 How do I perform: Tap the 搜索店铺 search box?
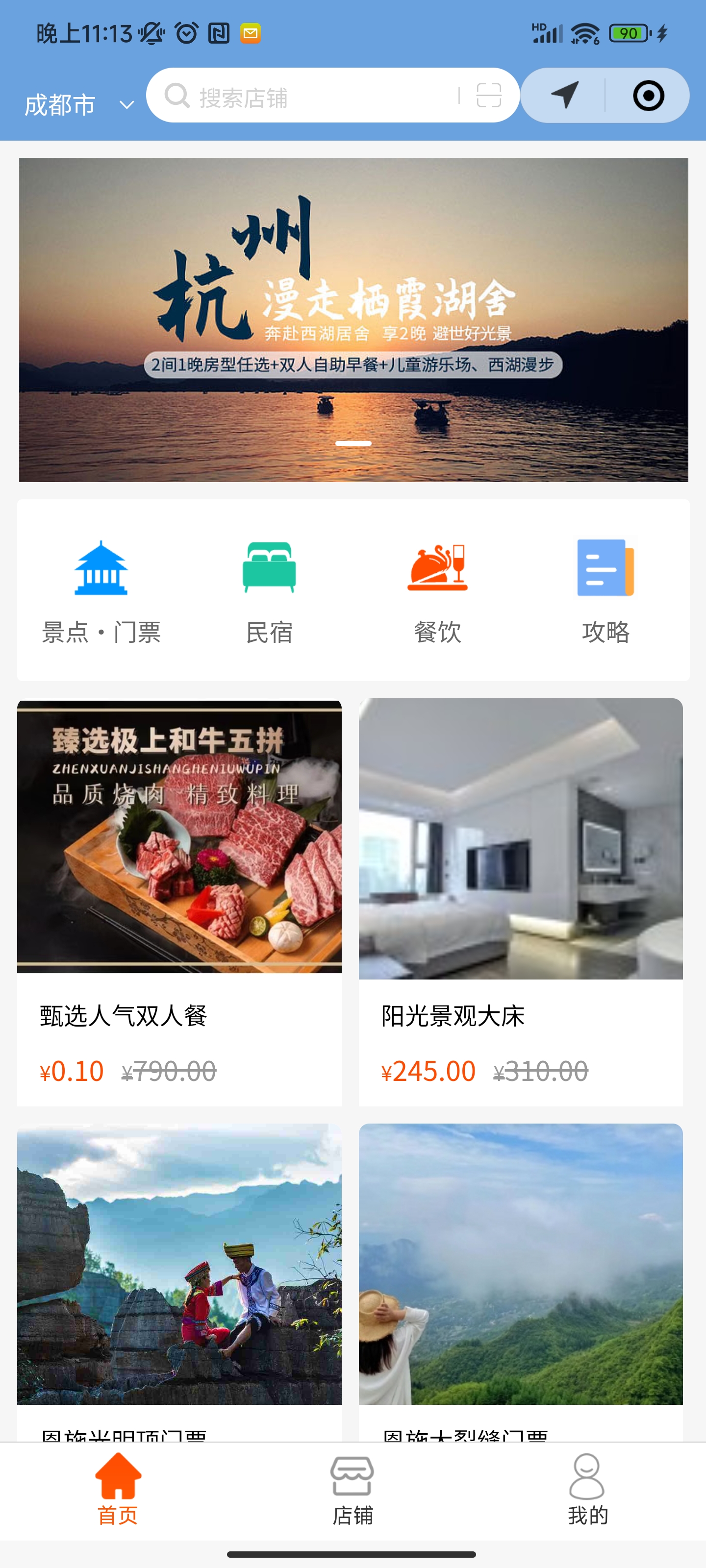point(304,96)
